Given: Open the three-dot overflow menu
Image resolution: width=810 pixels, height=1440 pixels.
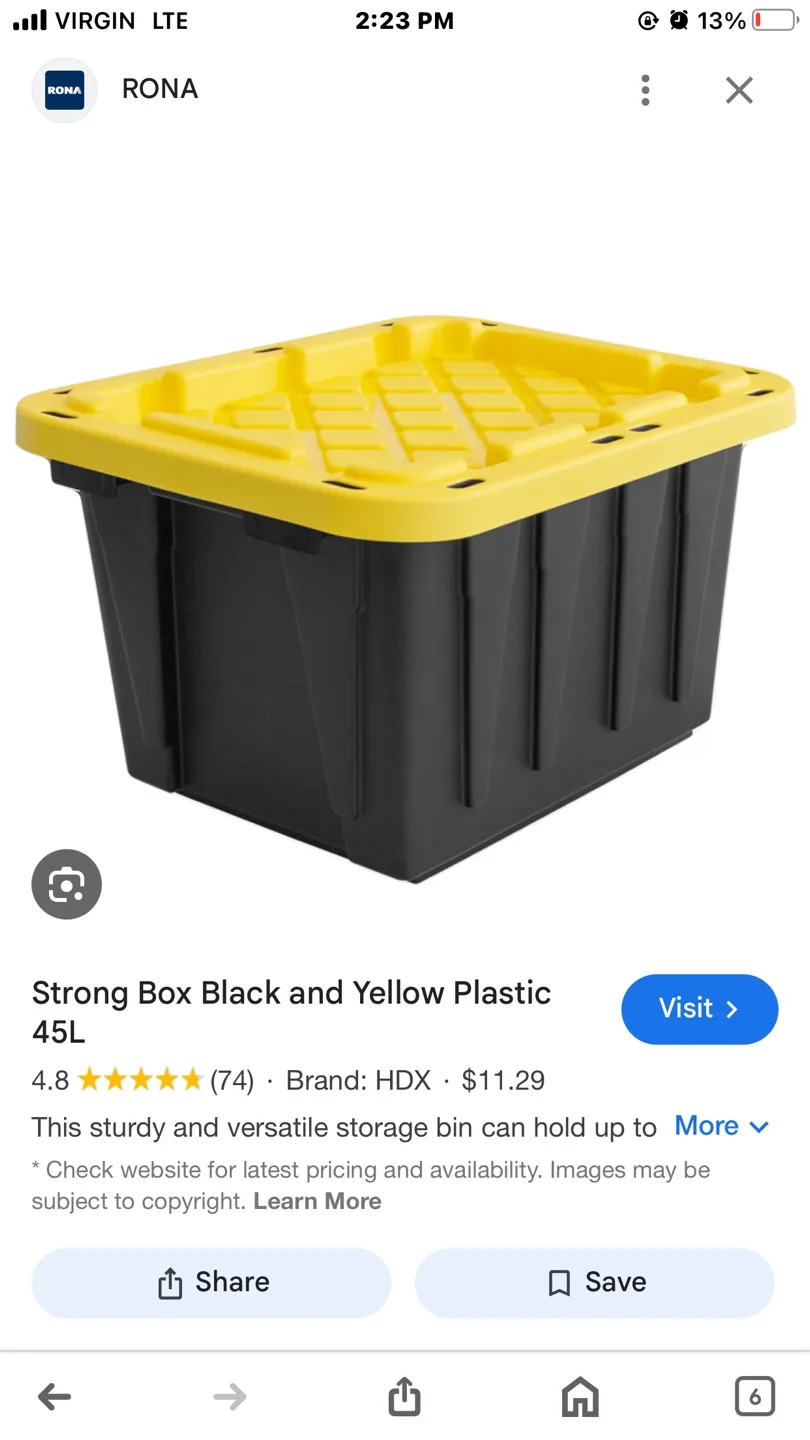Looking at the screenshot, I should [645, 90].
